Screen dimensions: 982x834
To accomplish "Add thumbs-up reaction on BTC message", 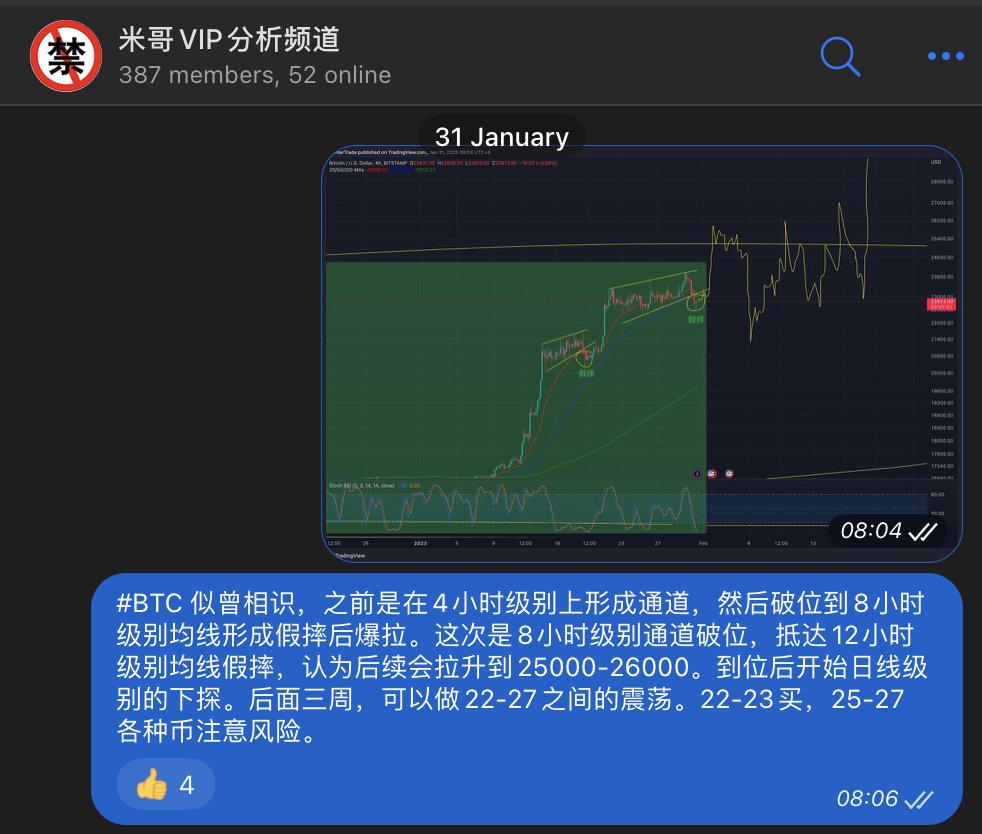I will [x=166, y=785].
